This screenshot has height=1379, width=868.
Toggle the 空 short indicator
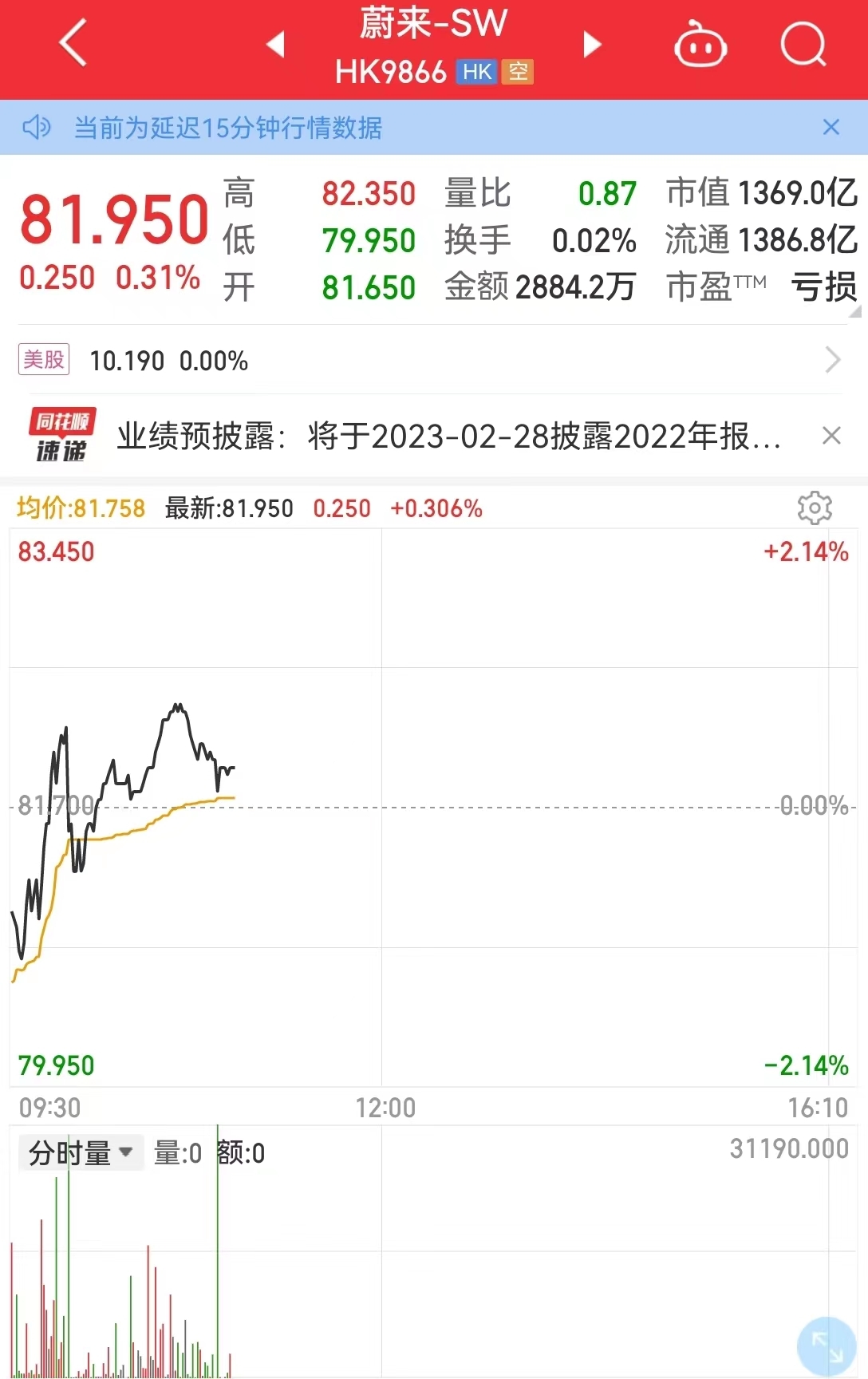519,71
